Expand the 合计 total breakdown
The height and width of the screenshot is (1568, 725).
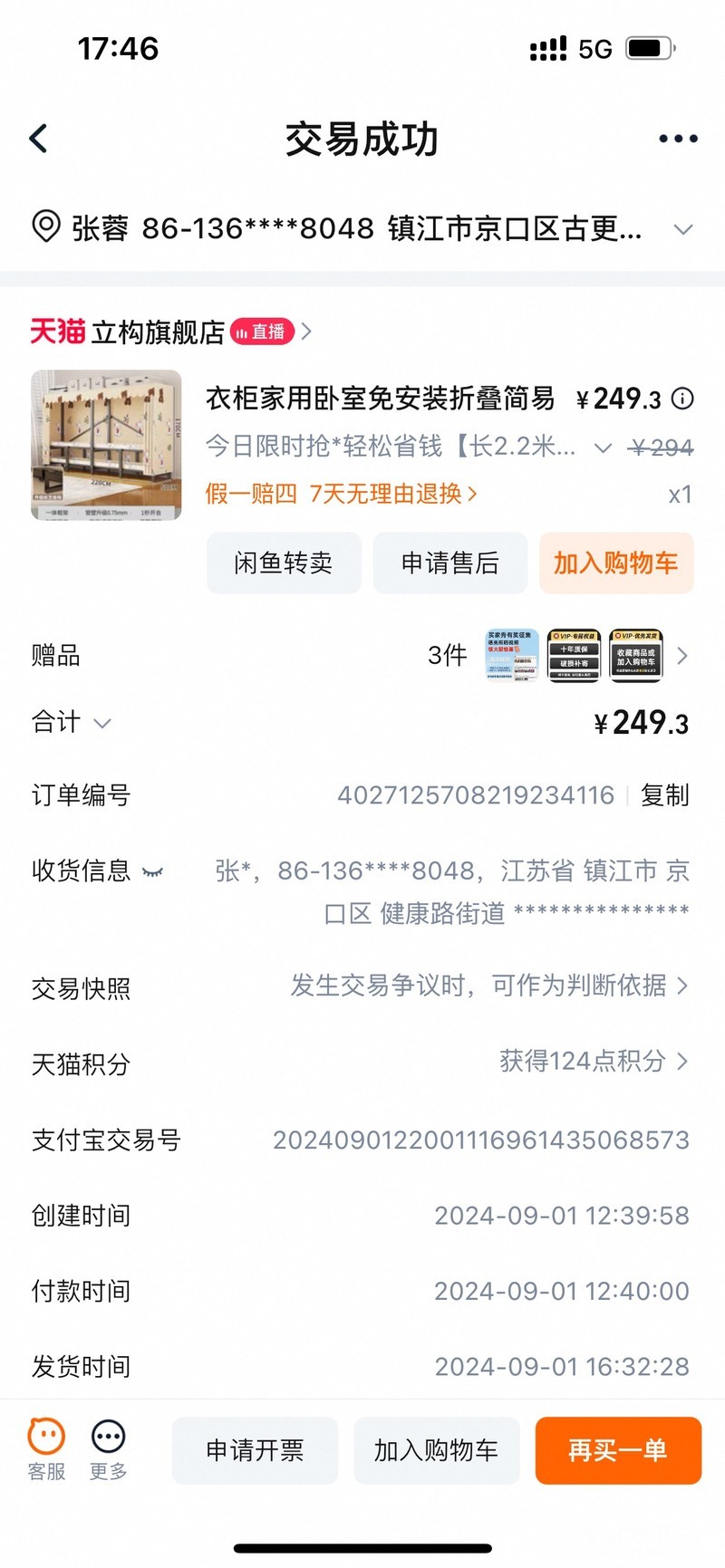pyautogui.click(x=102, y=723)
